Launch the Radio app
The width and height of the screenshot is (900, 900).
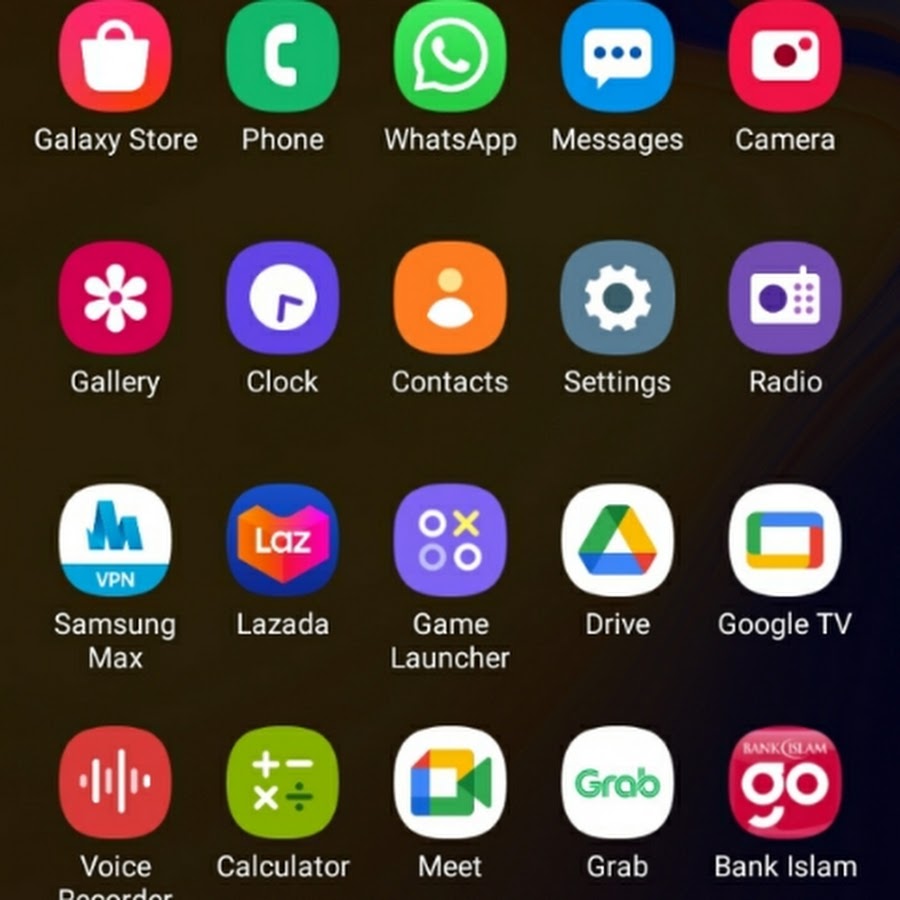pos(785,298)
